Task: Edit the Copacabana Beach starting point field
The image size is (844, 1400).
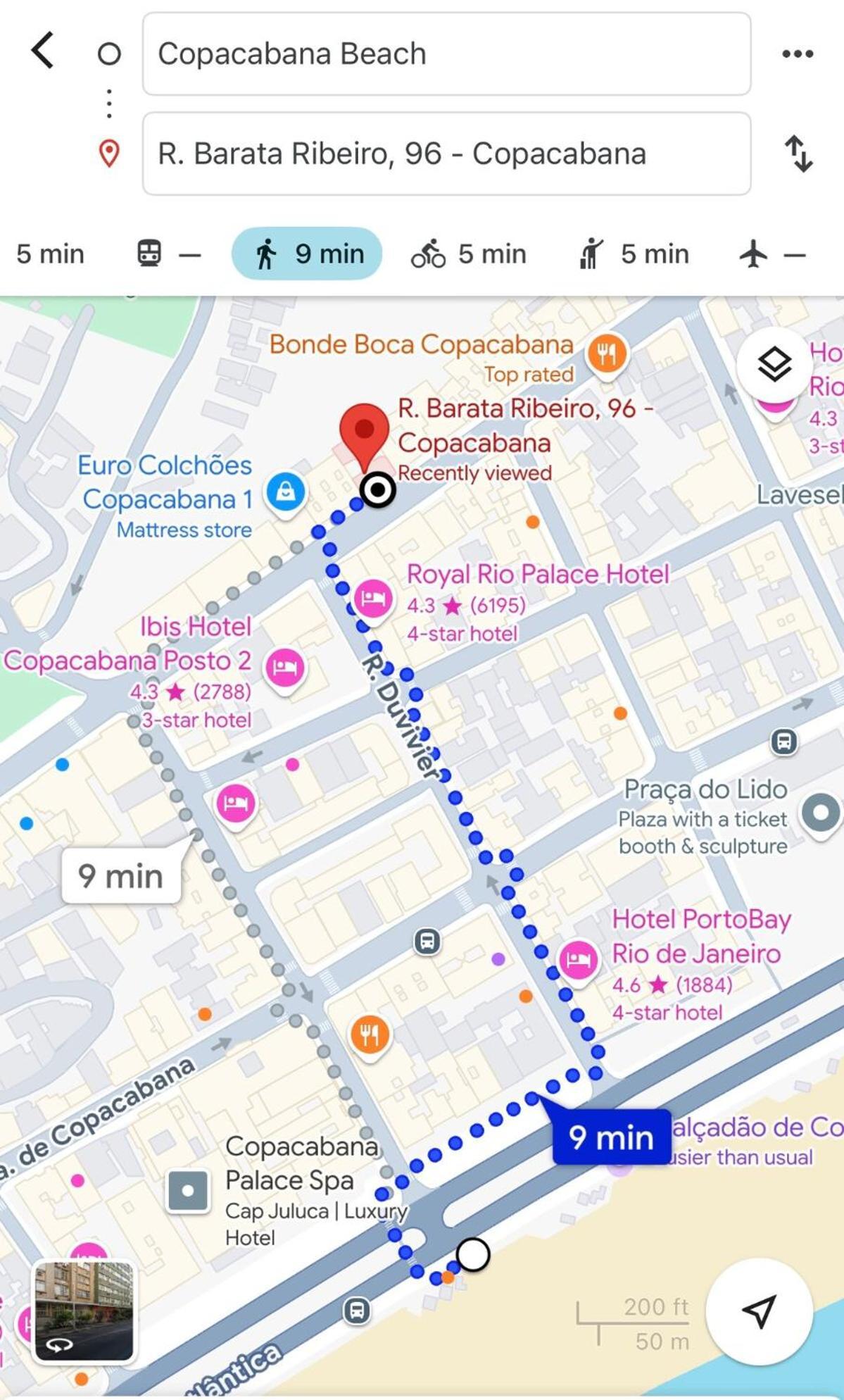Action: [446, 54]
